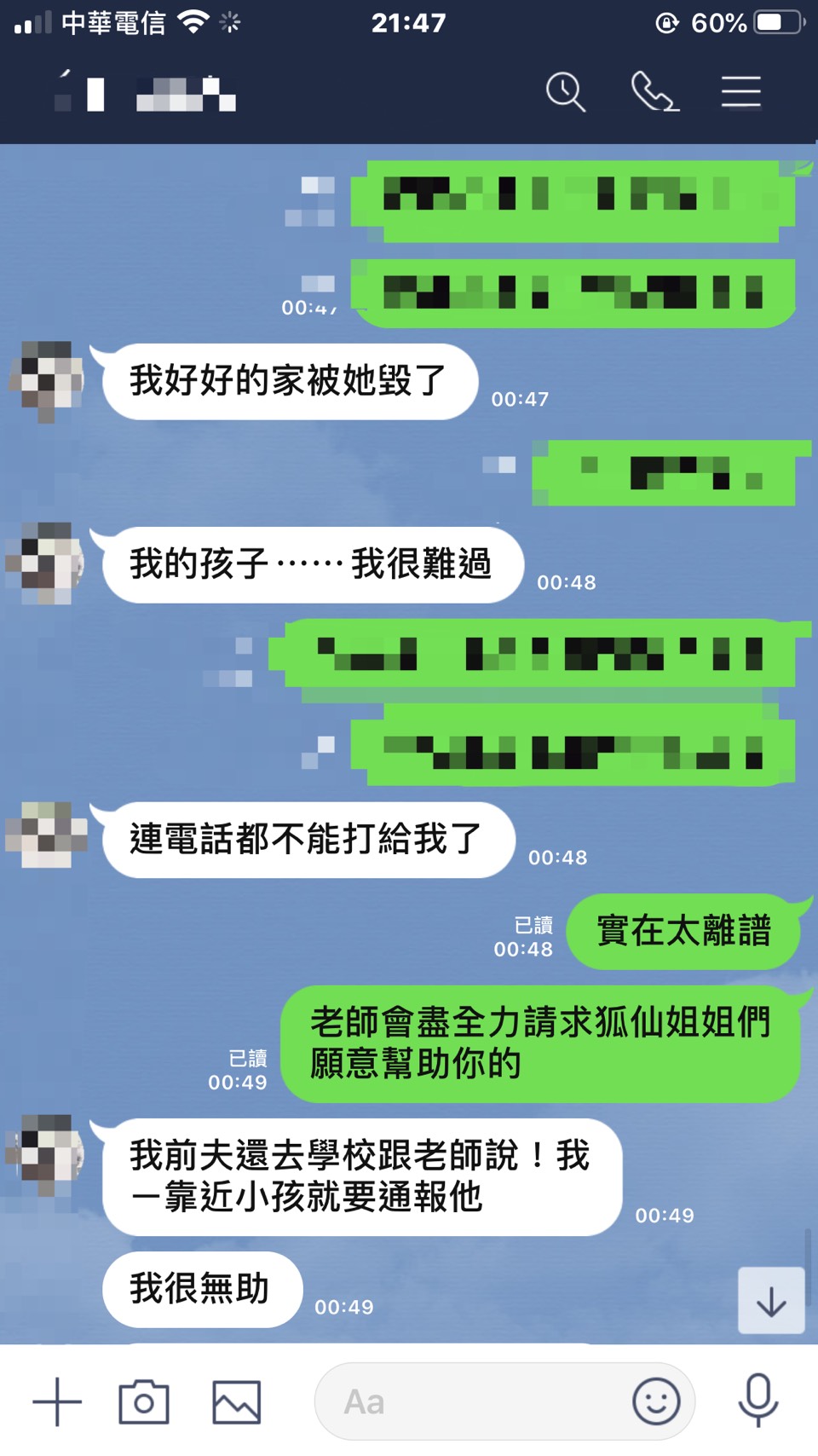
Task: Start a voice call
Action: [x=654, y=92]
